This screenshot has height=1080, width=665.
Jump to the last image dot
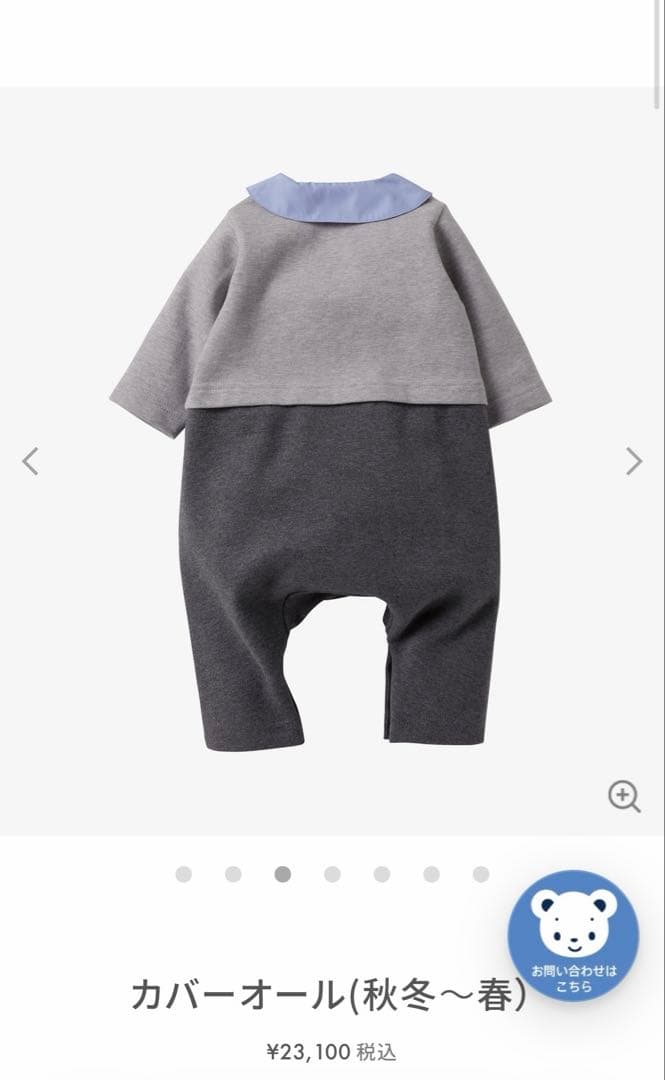tap(481, 874)
